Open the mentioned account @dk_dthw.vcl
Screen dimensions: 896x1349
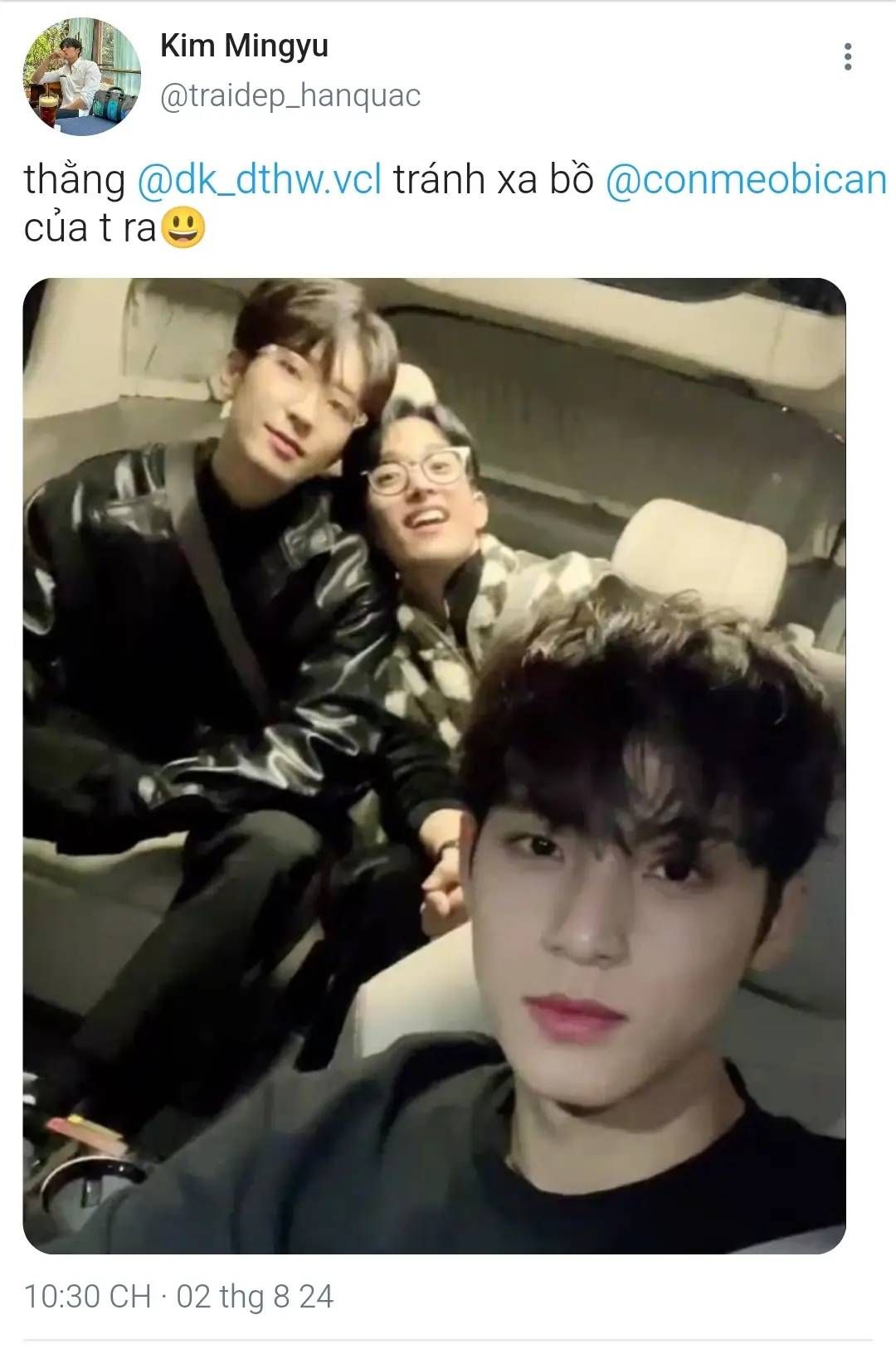tap(259, 179)
